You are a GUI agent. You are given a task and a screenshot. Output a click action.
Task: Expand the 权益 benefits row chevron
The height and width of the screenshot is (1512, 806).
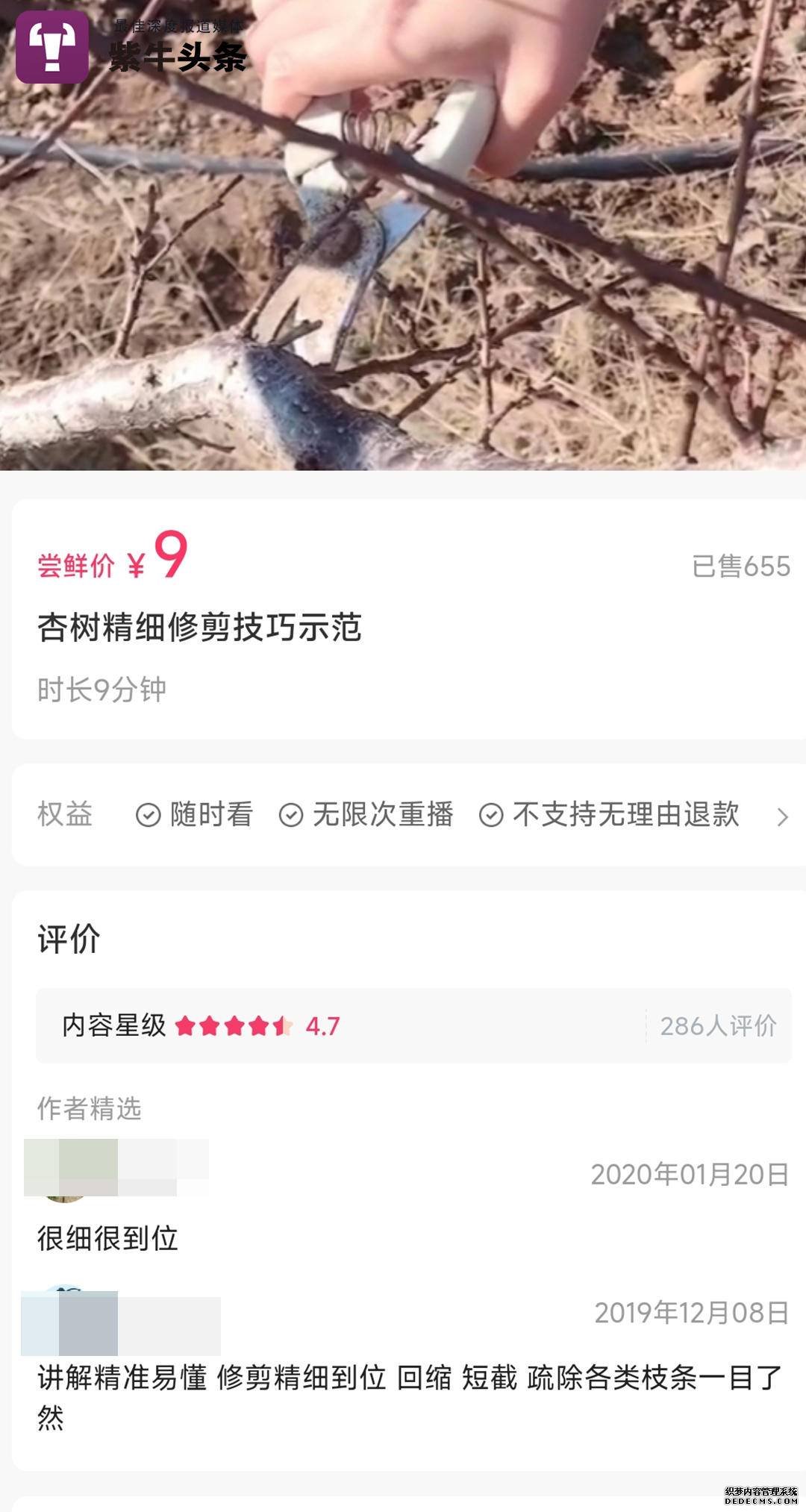(781, 816)
